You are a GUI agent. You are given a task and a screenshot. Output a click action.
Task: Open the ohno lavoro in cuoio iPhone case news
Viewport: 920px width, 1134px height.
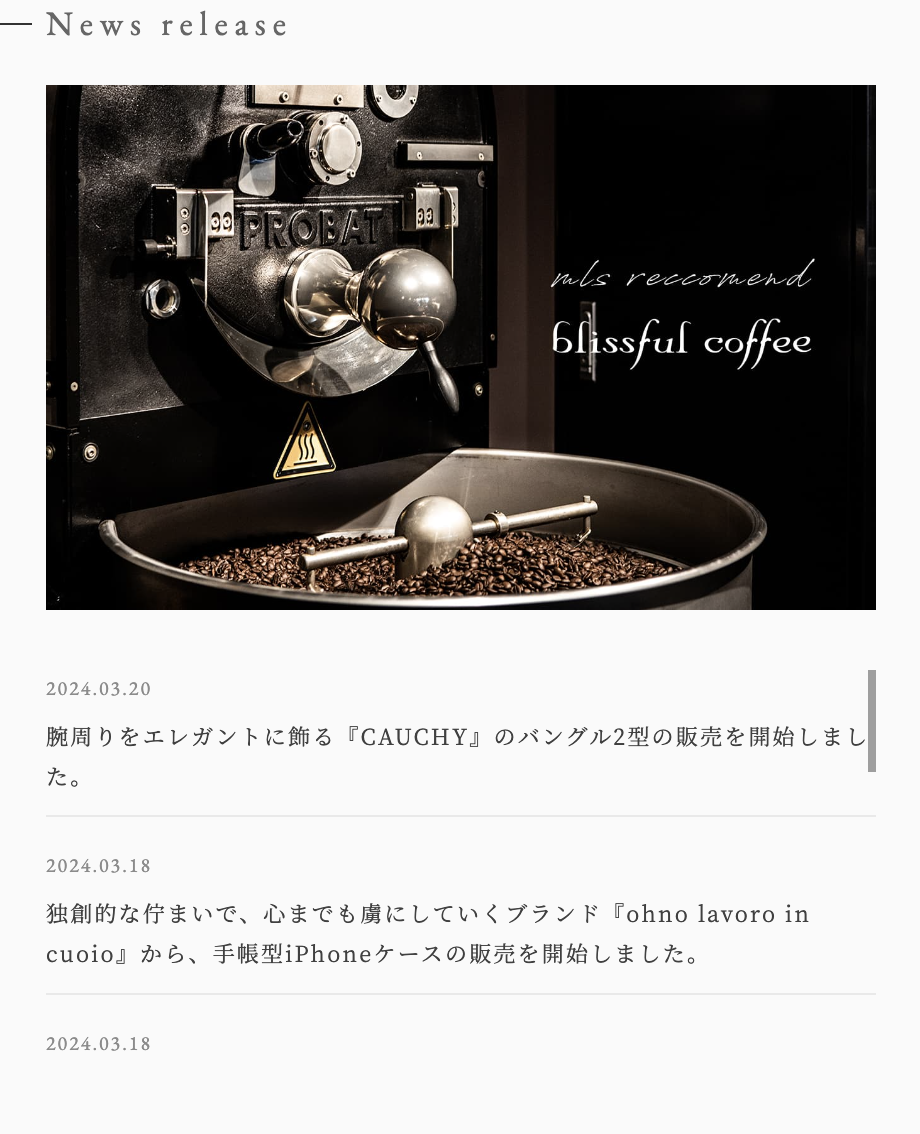(428, 933)
